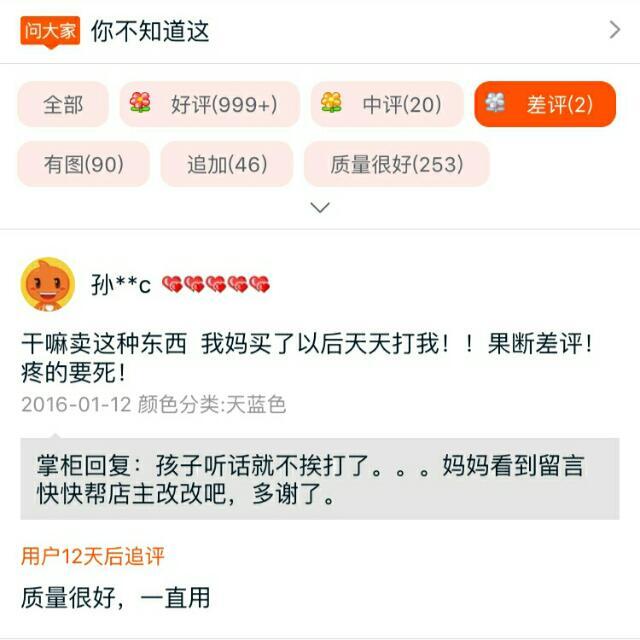The image size is (640, 640).
Task: Filter reviews by 好评(999+)
Action: coord(209,104)
